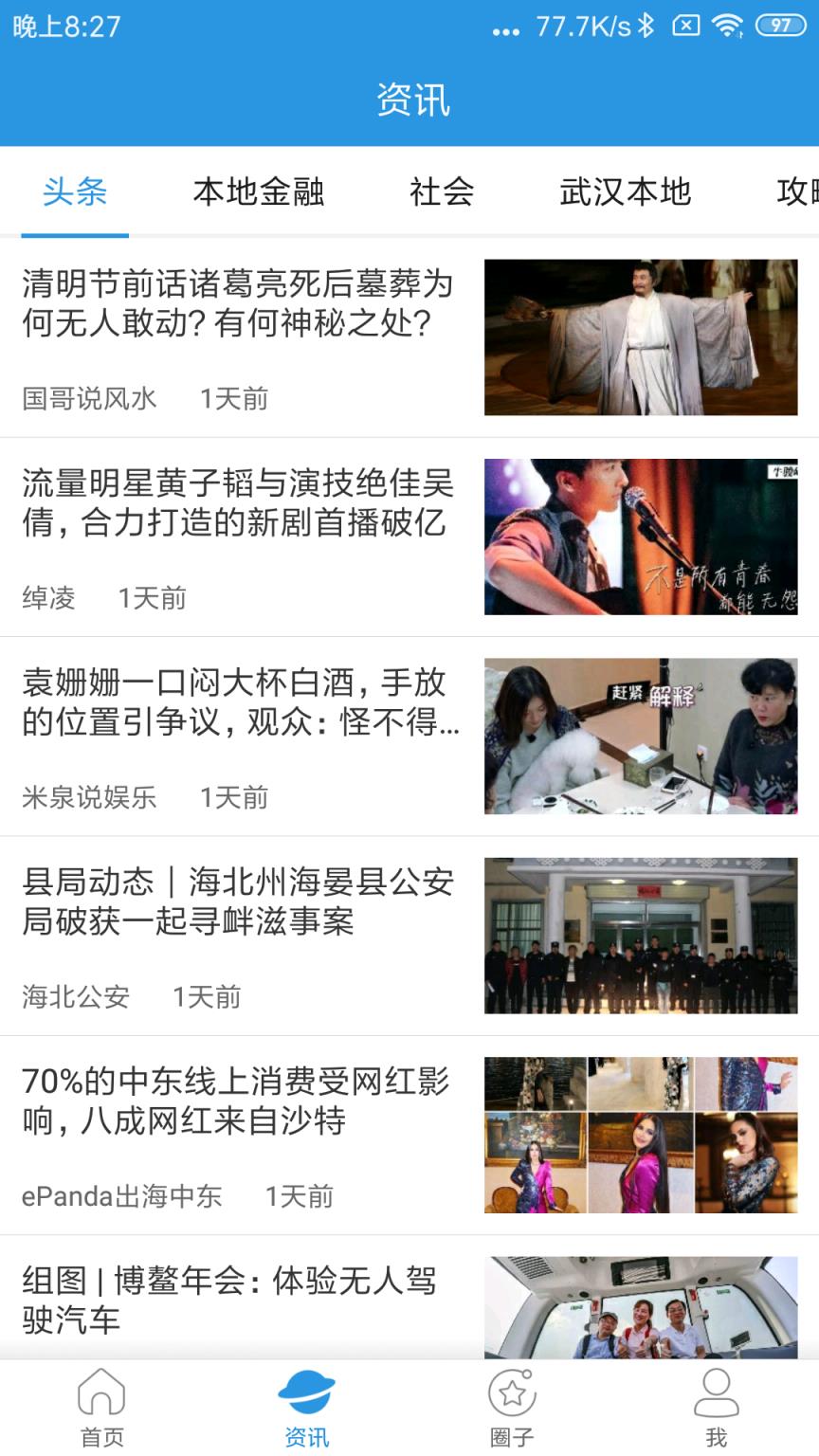The width and height of the screenshot is (819, 1456).
Task: Tap the silent mode icon near signal bars
Action: (687, 26)
